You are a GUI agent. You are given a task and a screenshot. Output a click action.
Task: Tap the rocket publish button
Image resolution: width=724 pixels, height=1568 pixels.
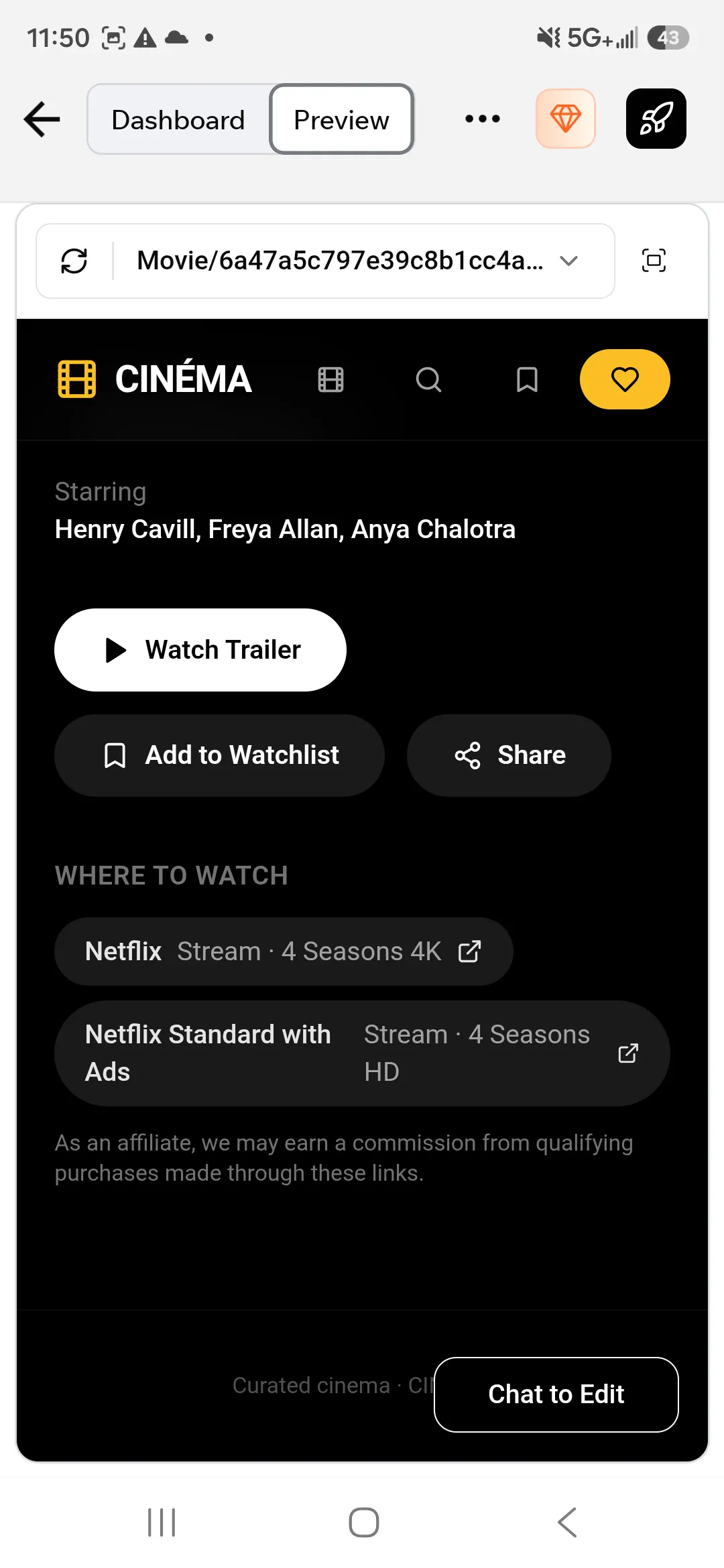tap(656, 119)
